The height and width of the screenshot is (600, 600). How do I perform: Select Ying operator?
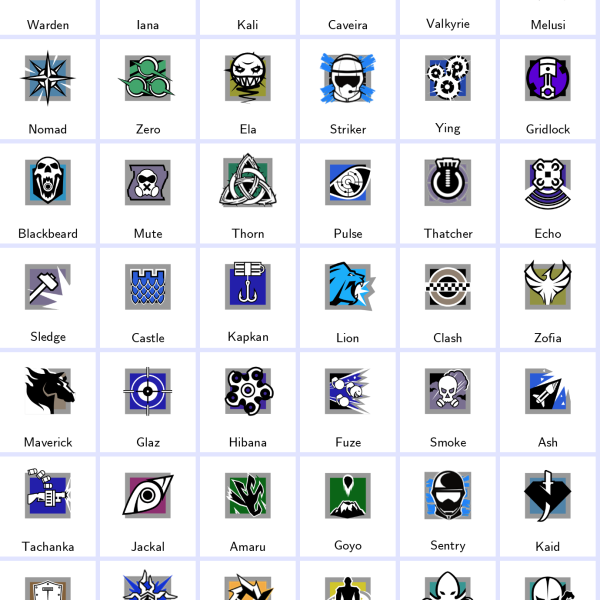[448, 80]
